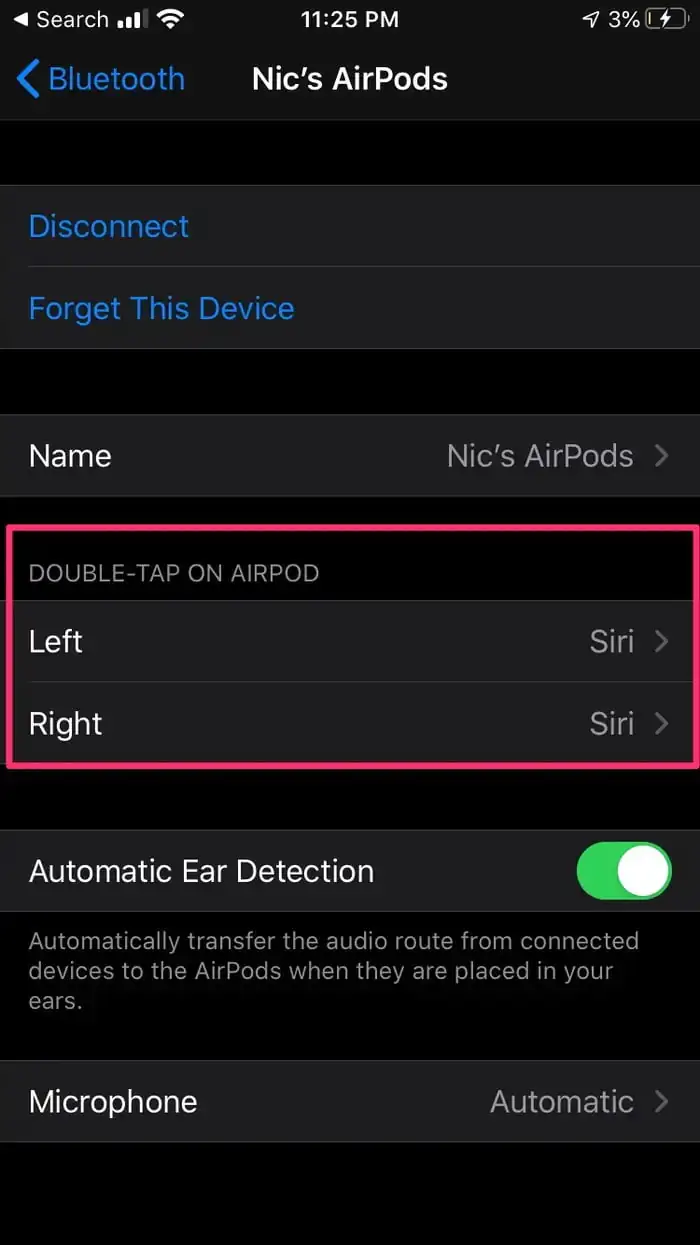
Task: Disconnect Nic's AirPods
Action: [109, 226]
